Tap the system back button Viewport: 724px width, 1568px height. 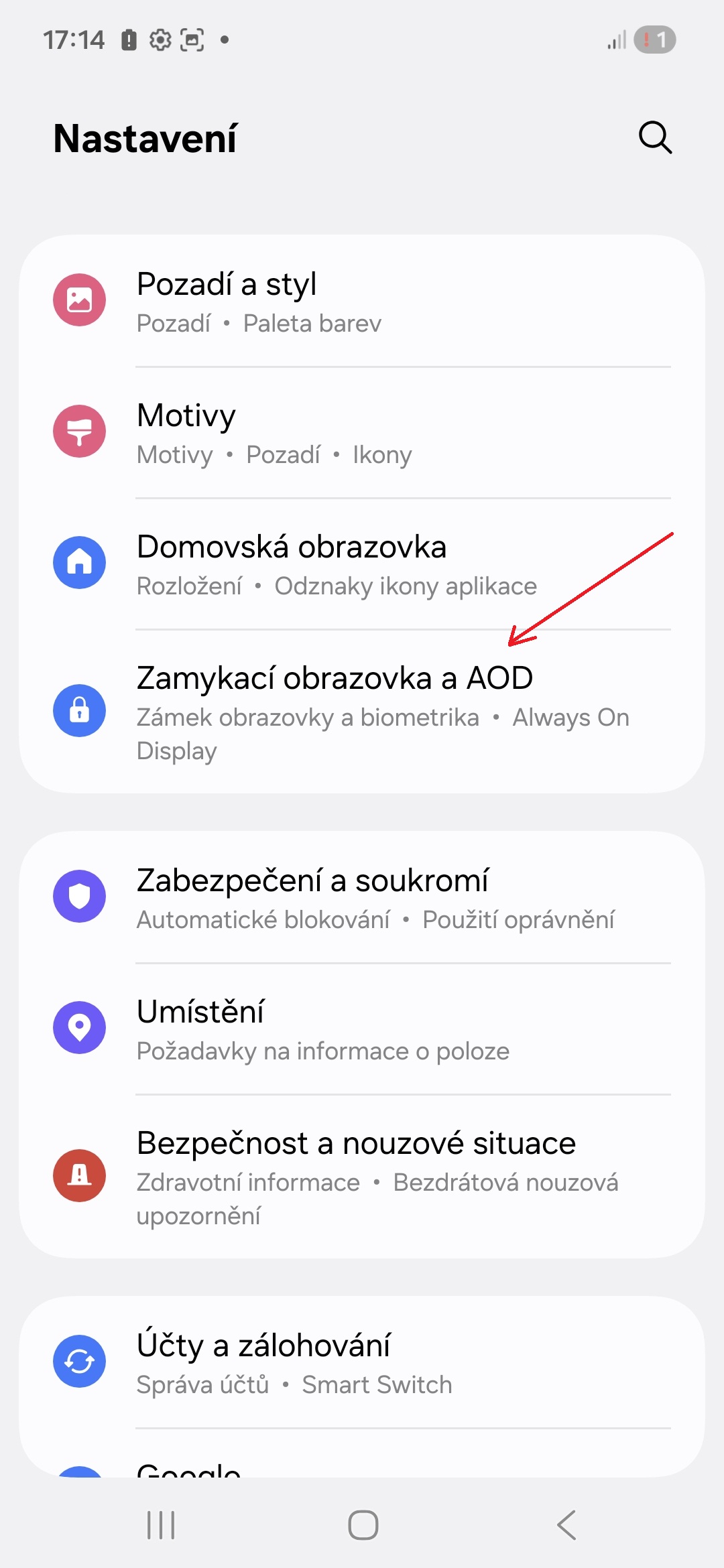pyautogui.click(x=566, y=1525)
